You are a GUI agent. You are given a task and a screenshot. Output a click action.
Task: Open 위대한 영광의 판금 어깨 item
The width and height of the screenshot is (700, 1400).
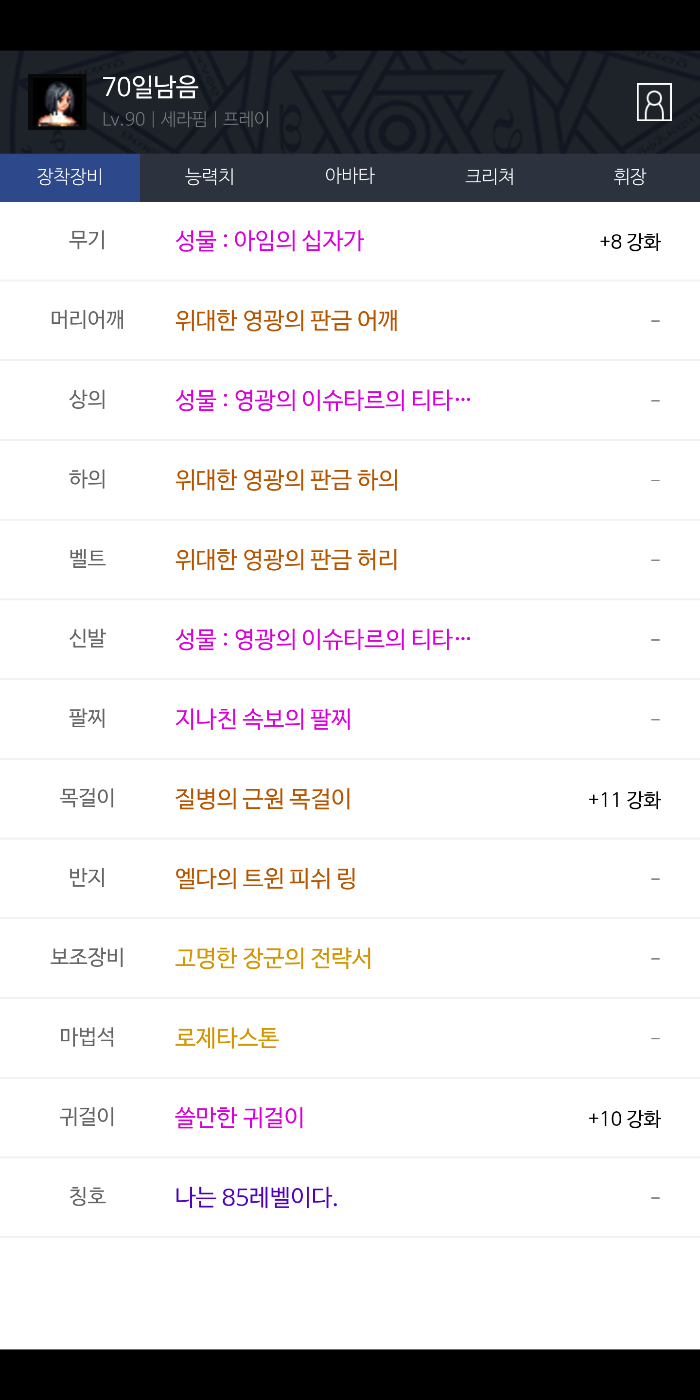[x=286, y=320]
